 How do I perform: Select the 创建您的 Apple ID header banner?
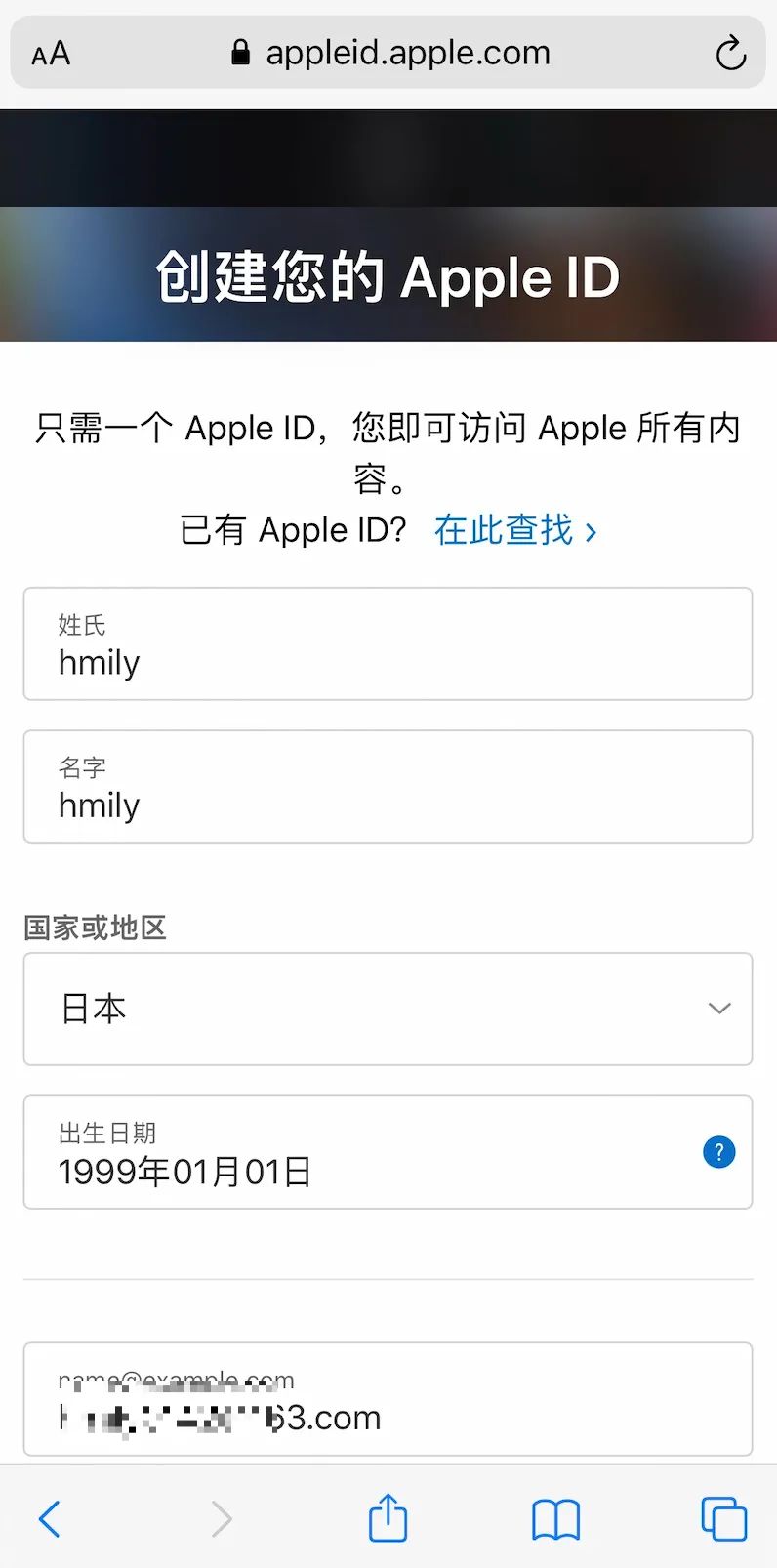click(x=388, y=277)
